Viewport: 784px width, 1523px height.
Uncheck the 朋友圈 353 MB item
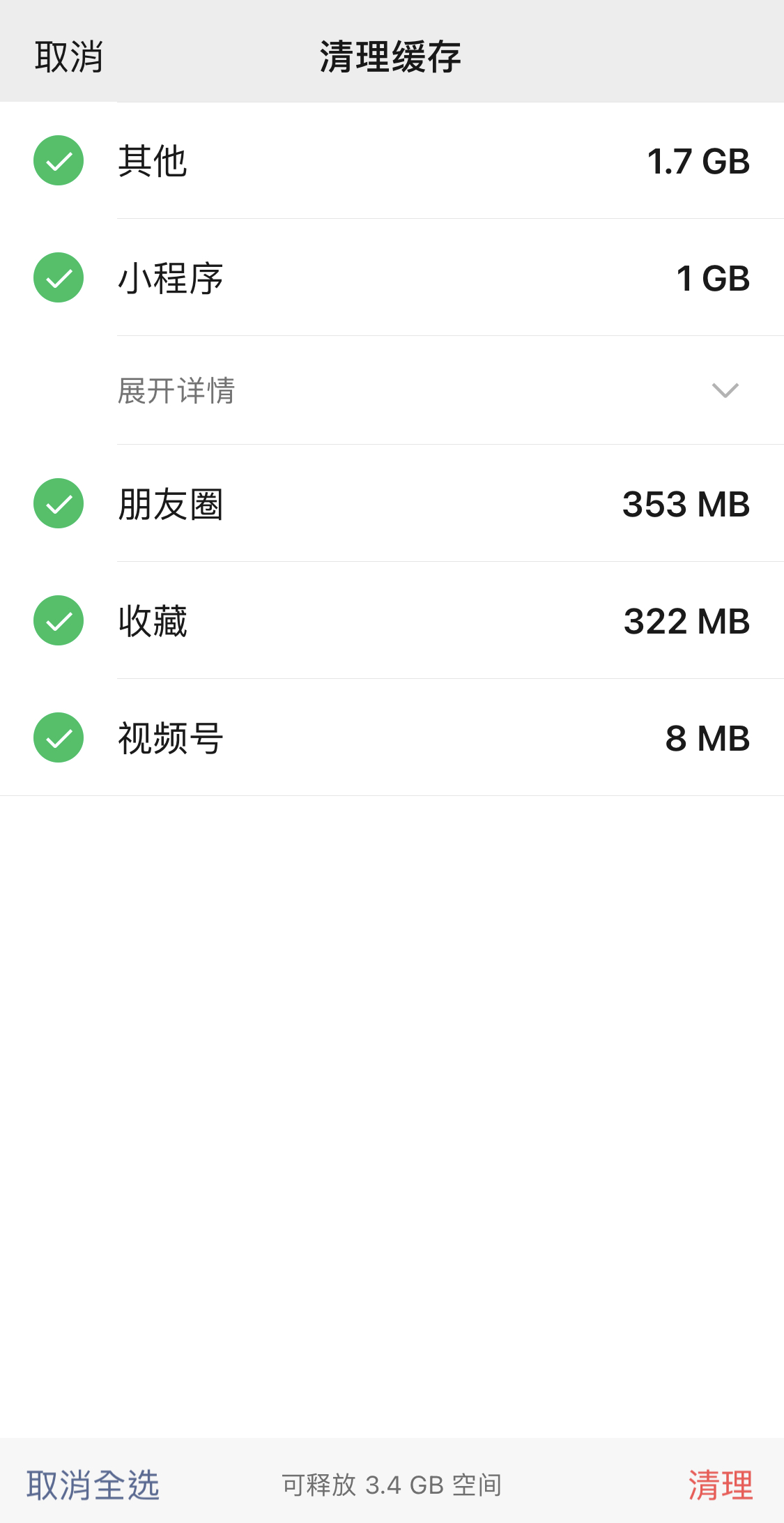point(59,503)
